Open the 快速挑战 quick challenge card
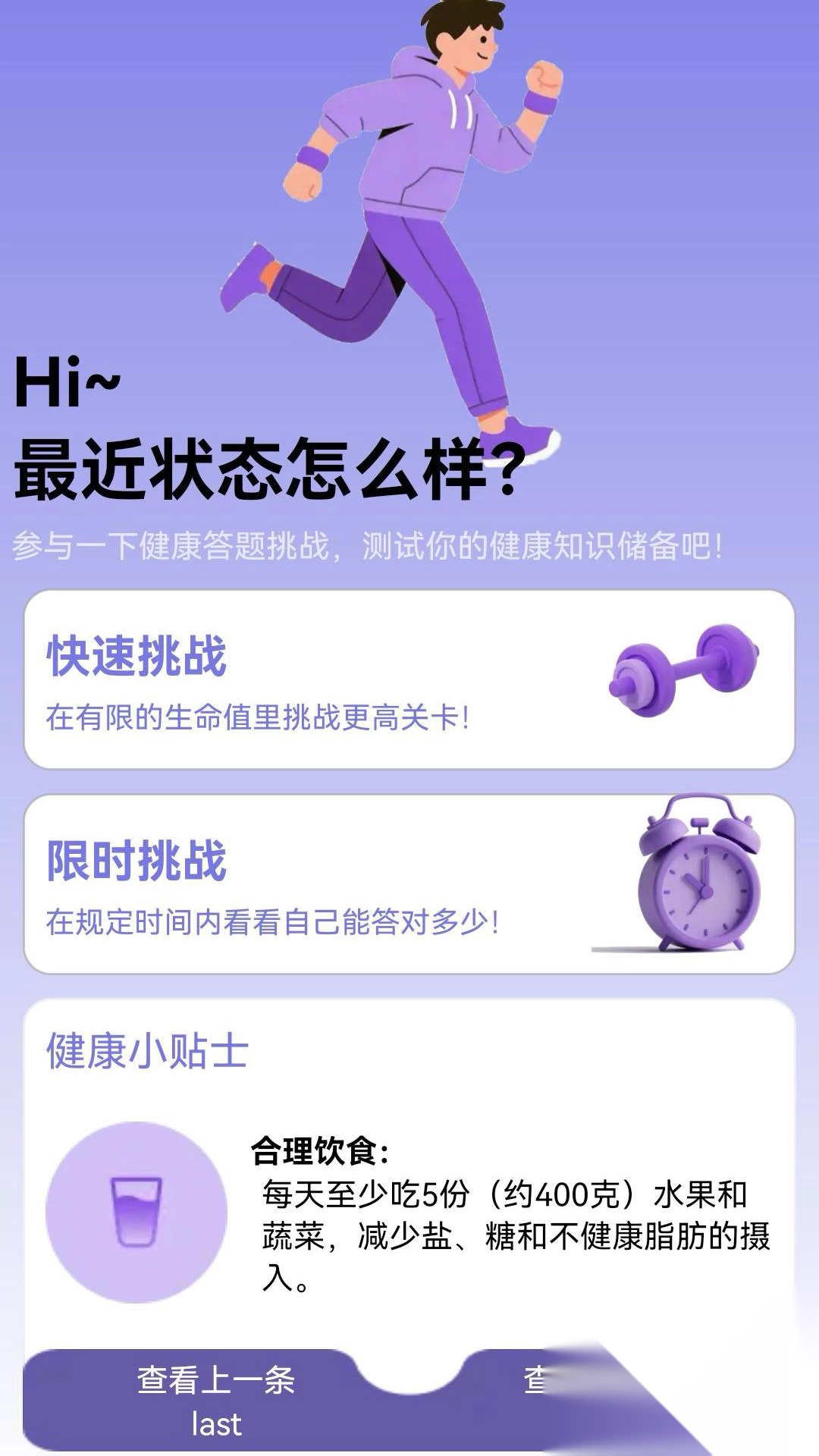The image size is (819, 1456). coord(409,679)
